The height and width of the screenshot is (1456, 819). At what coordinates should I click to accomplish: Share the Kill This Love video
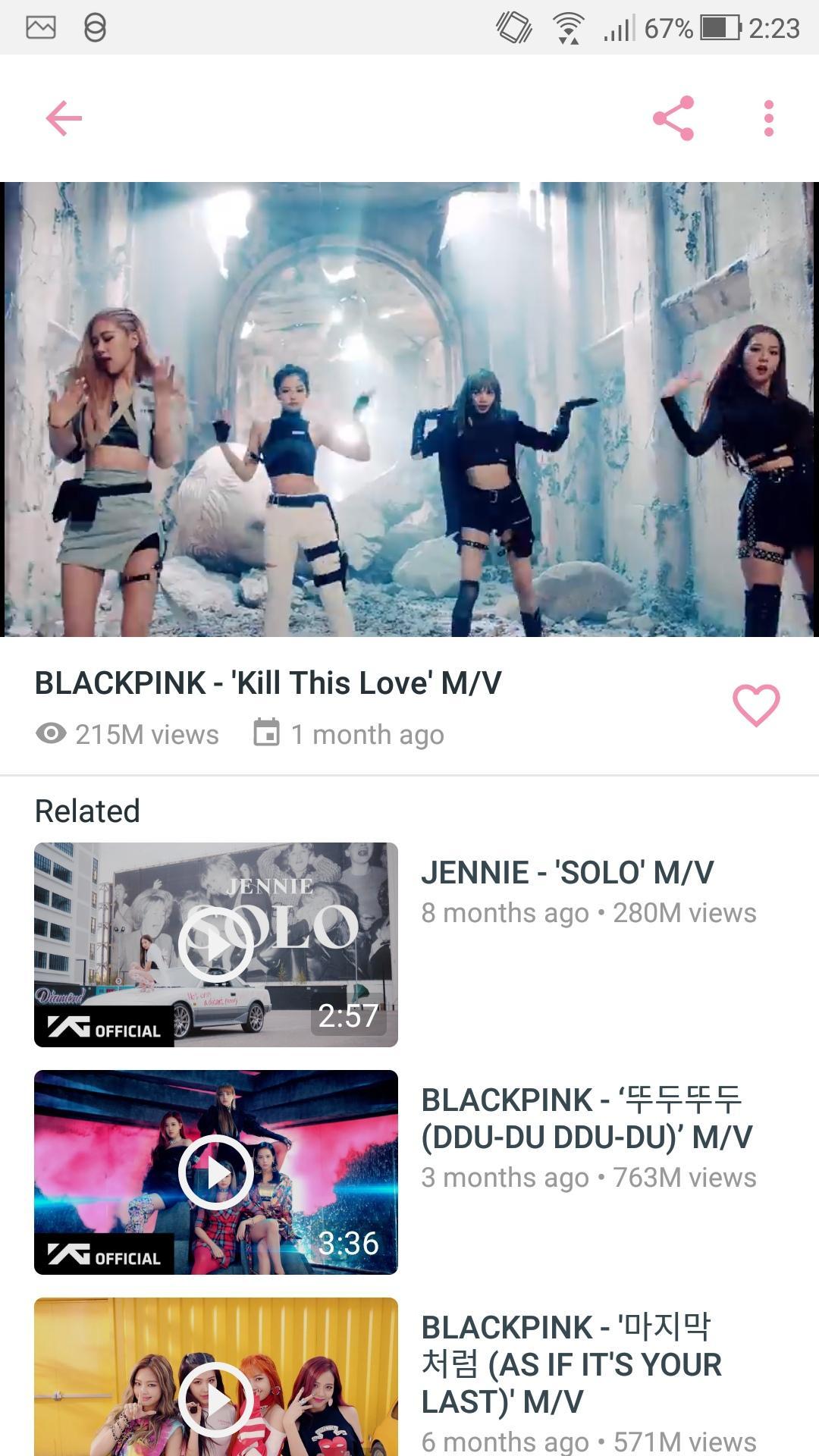(x=673, y=118)
